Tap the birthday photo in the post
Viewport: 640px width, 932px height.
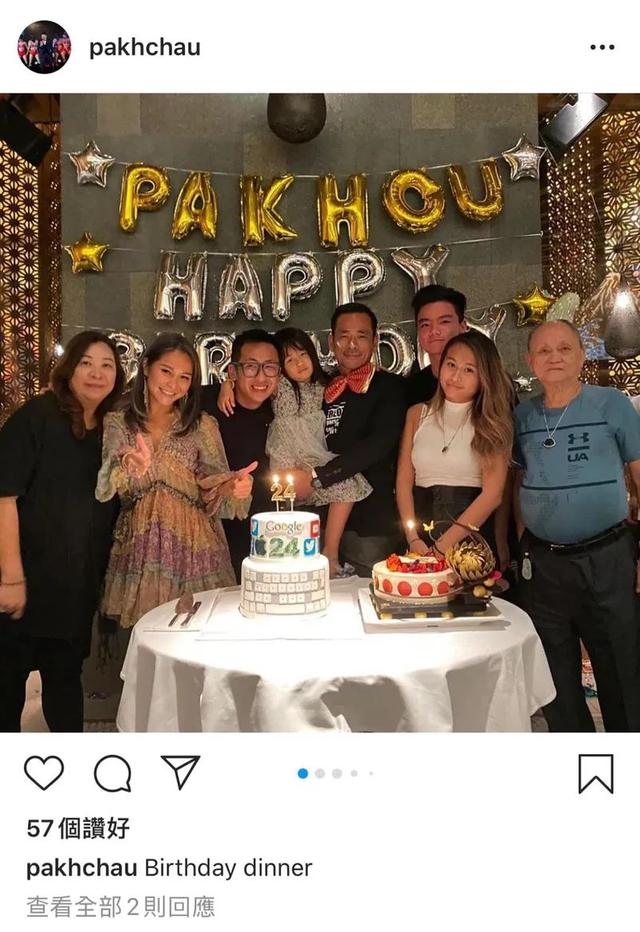[320, 412]
